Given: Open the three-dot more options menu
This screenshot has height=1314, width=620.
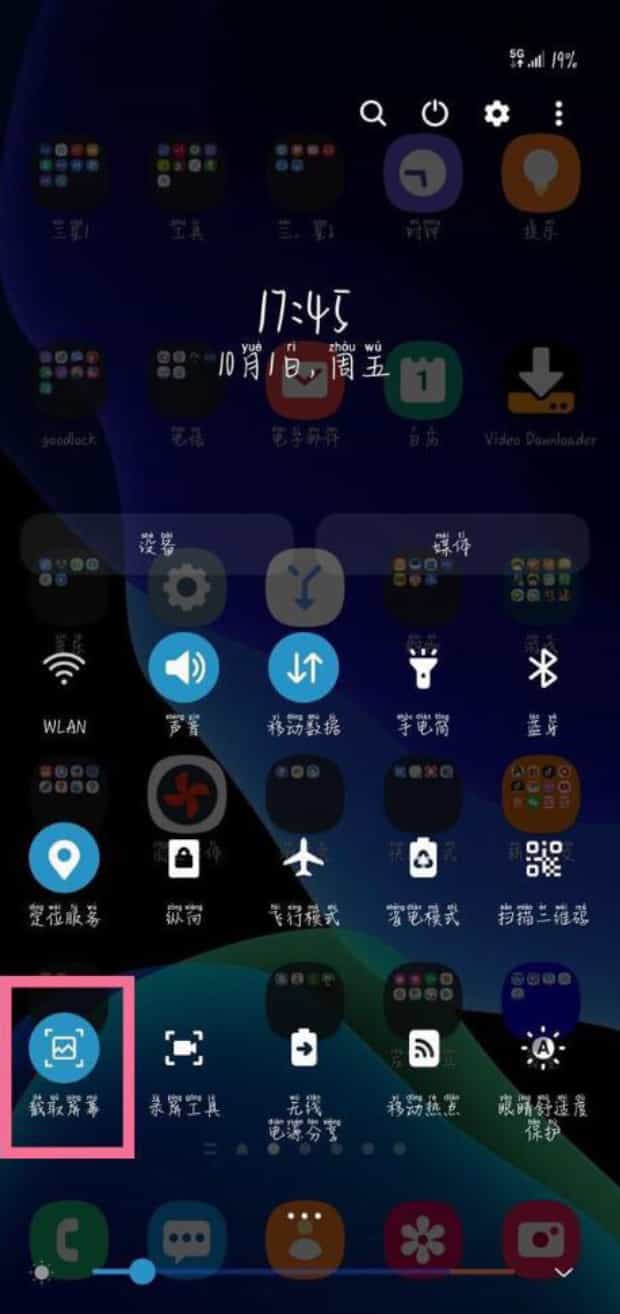Looking at the screenshot, I should coord(559,113).
